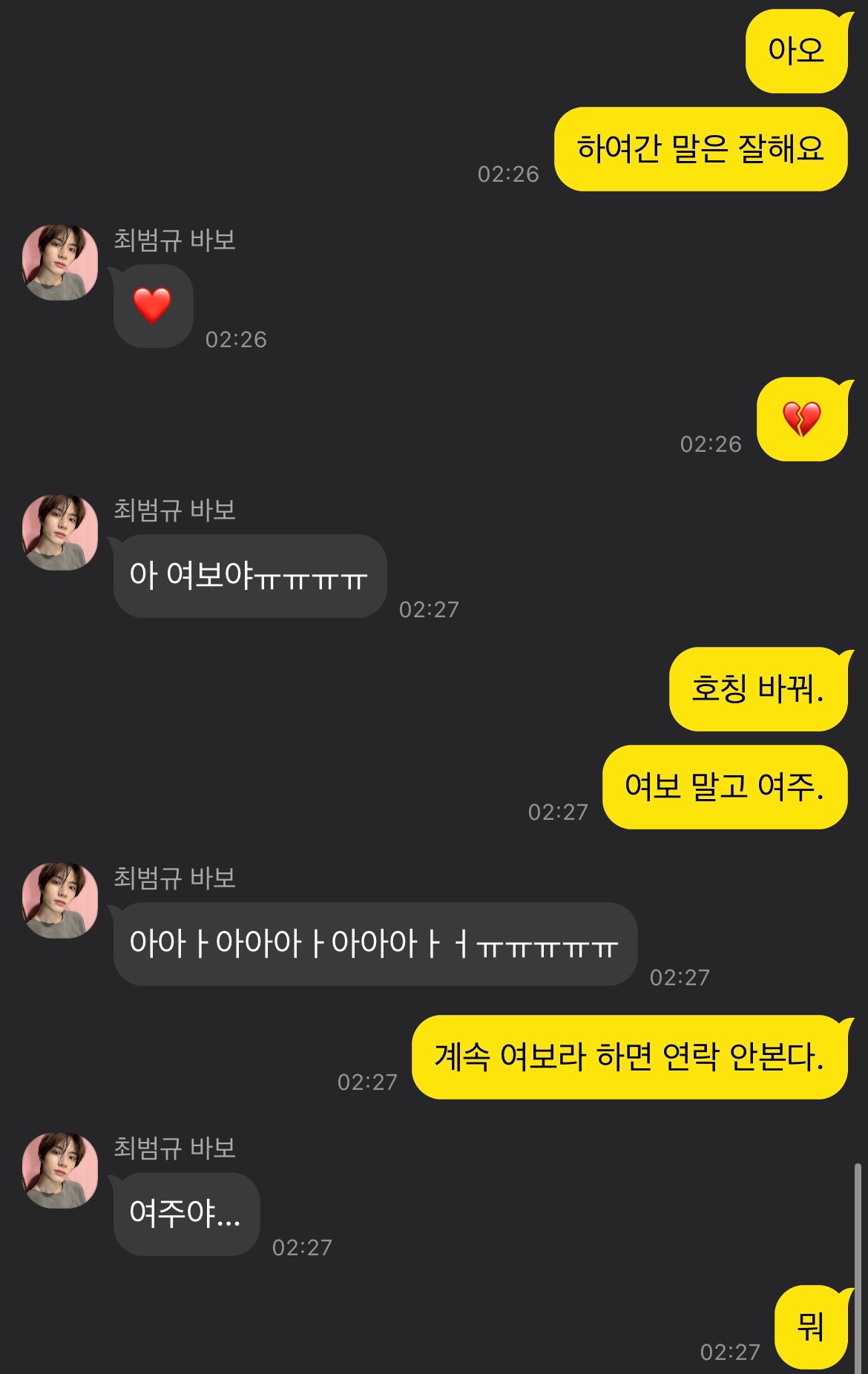Open sender's profile photo beside the red heart message

[x=60, y=263]
